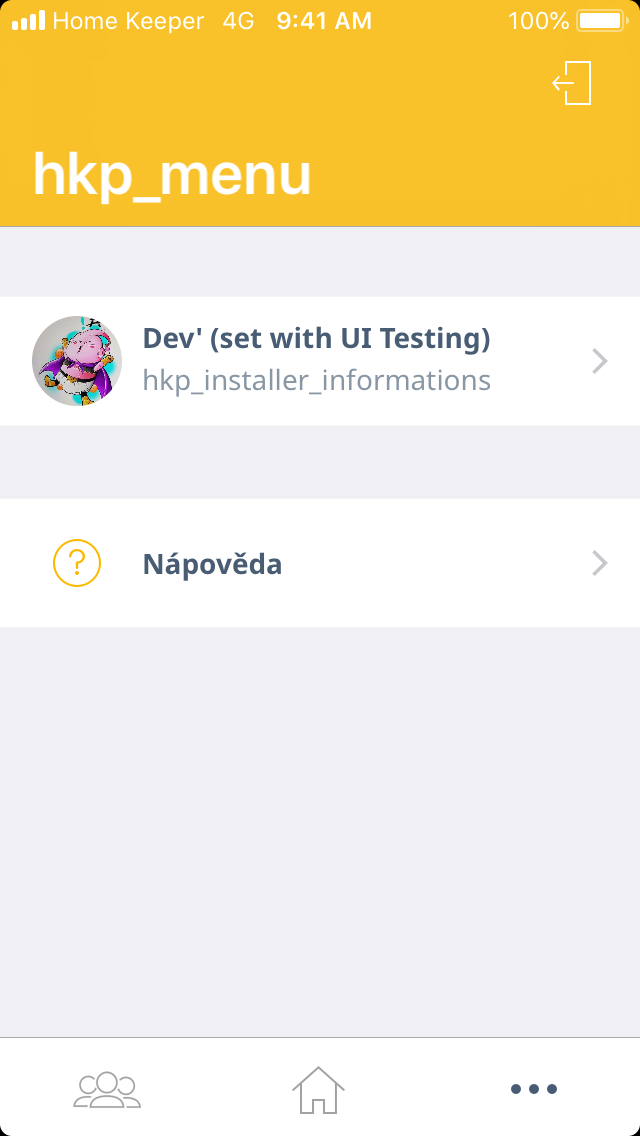Tap the logout icon in the header

pos(573,83)
